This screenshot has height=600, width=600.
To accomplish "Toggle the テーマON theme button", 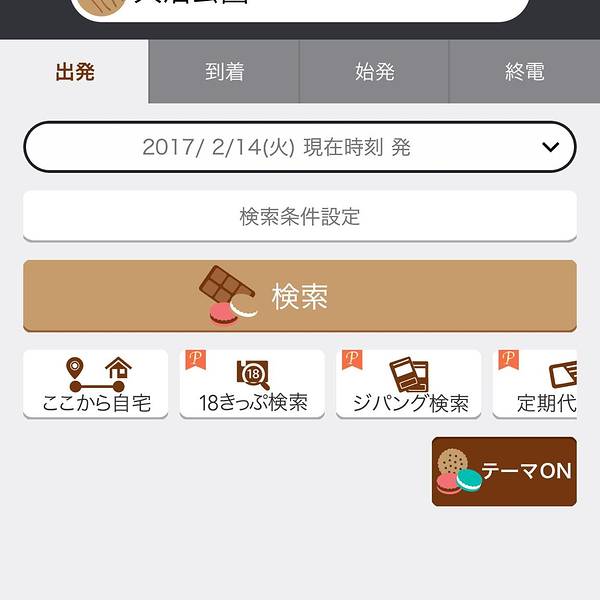I will [504, 471].
